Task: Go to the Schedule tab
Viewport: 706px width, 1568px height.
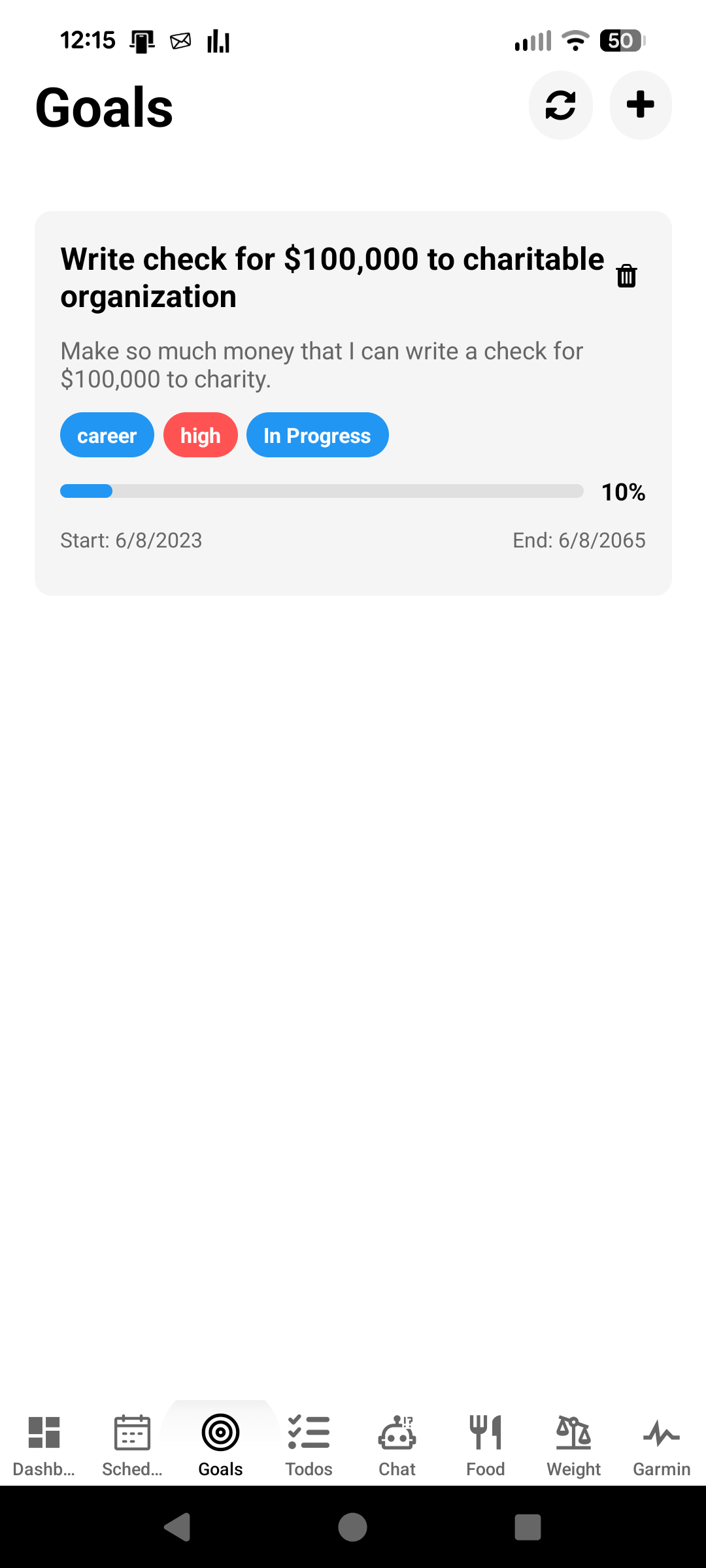Action: click(x=132, y=1445)
